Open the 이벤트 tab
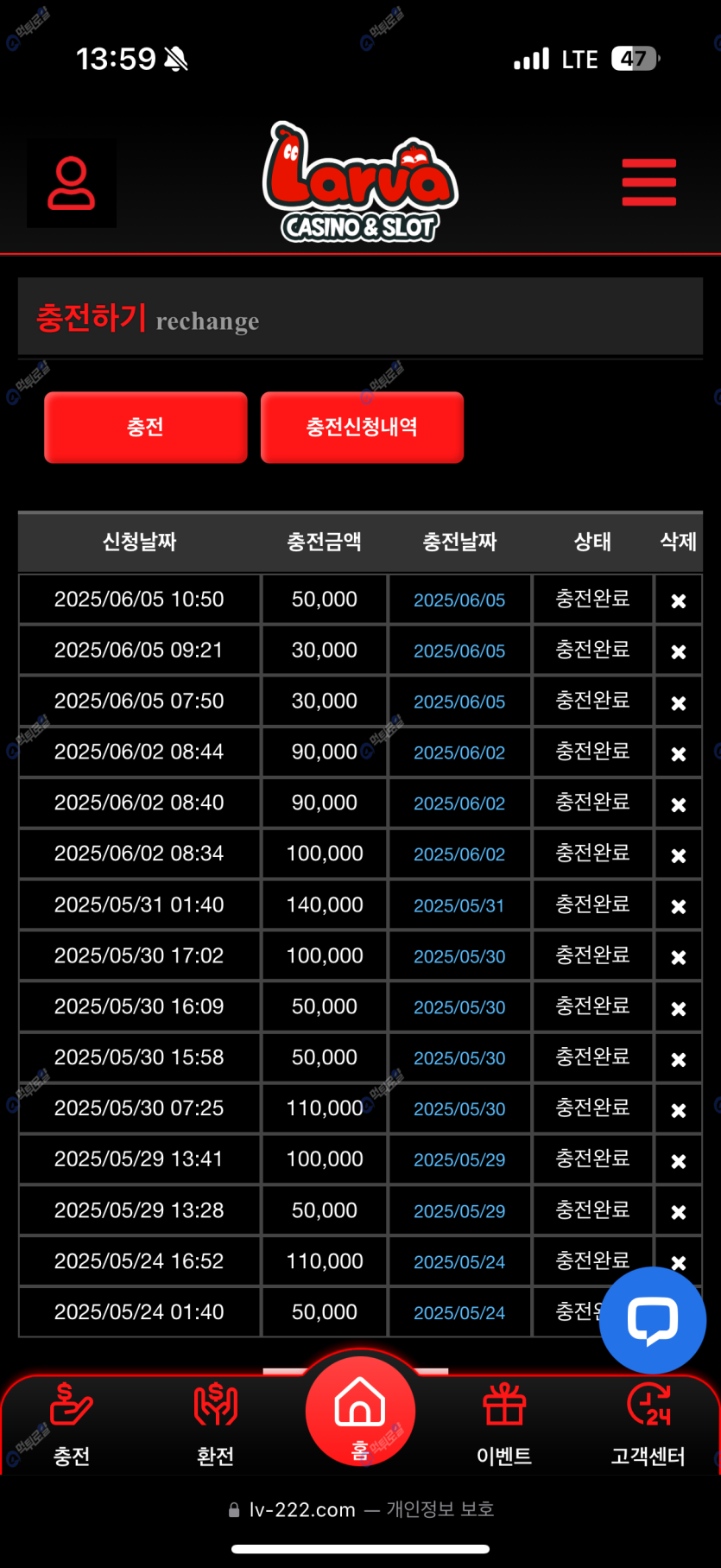The image size is (721, 1568). [x=504, y=1425]
